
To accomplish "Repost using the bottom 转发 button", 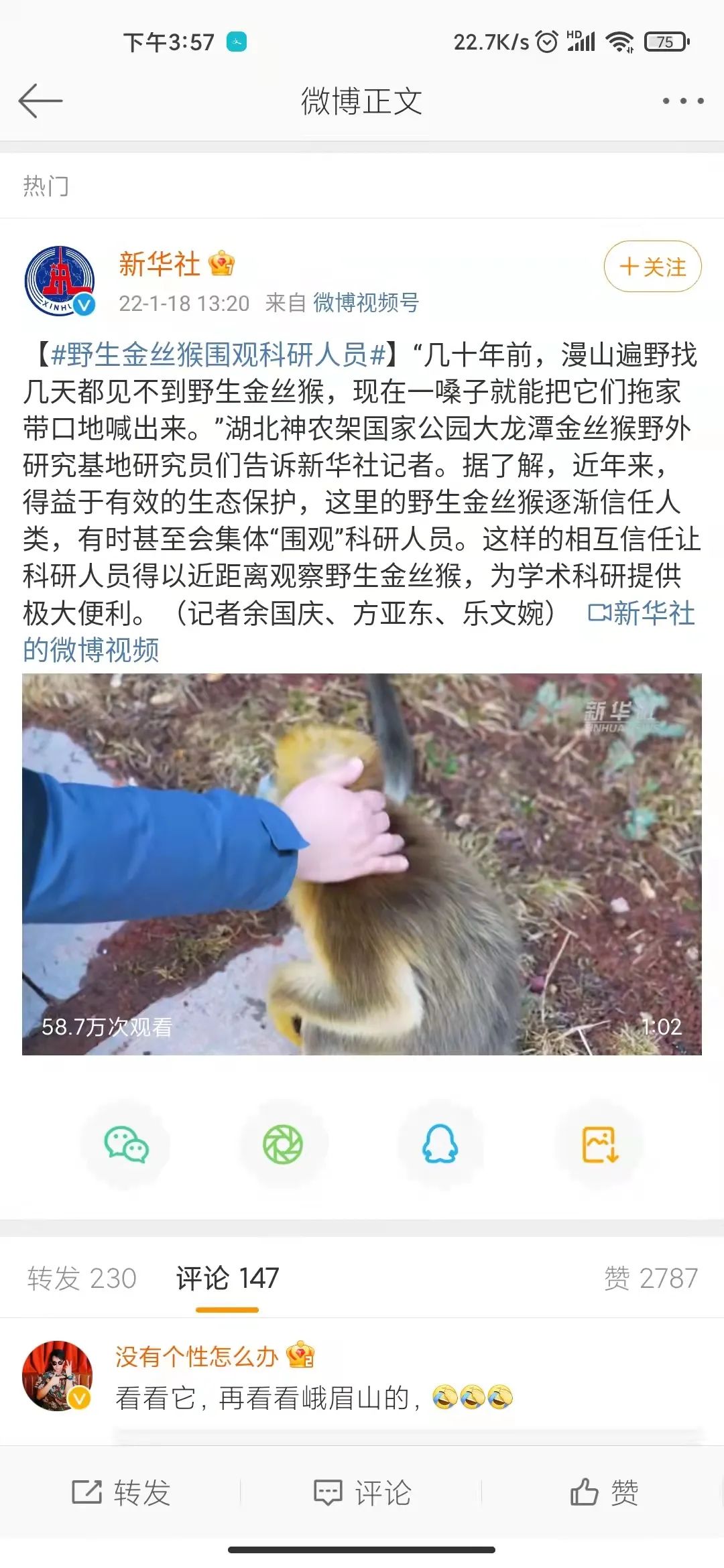I will pos(121,1493).
